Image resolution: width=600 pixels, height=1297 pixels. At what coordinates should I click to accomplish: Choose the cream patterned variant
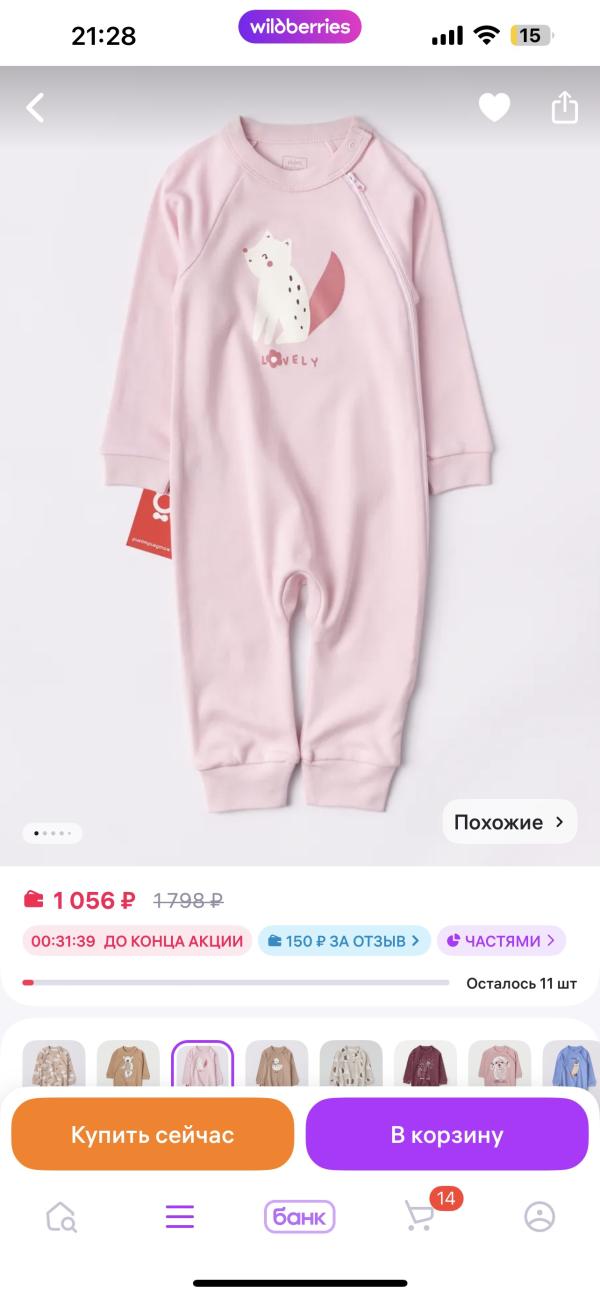coord(351,1065)
